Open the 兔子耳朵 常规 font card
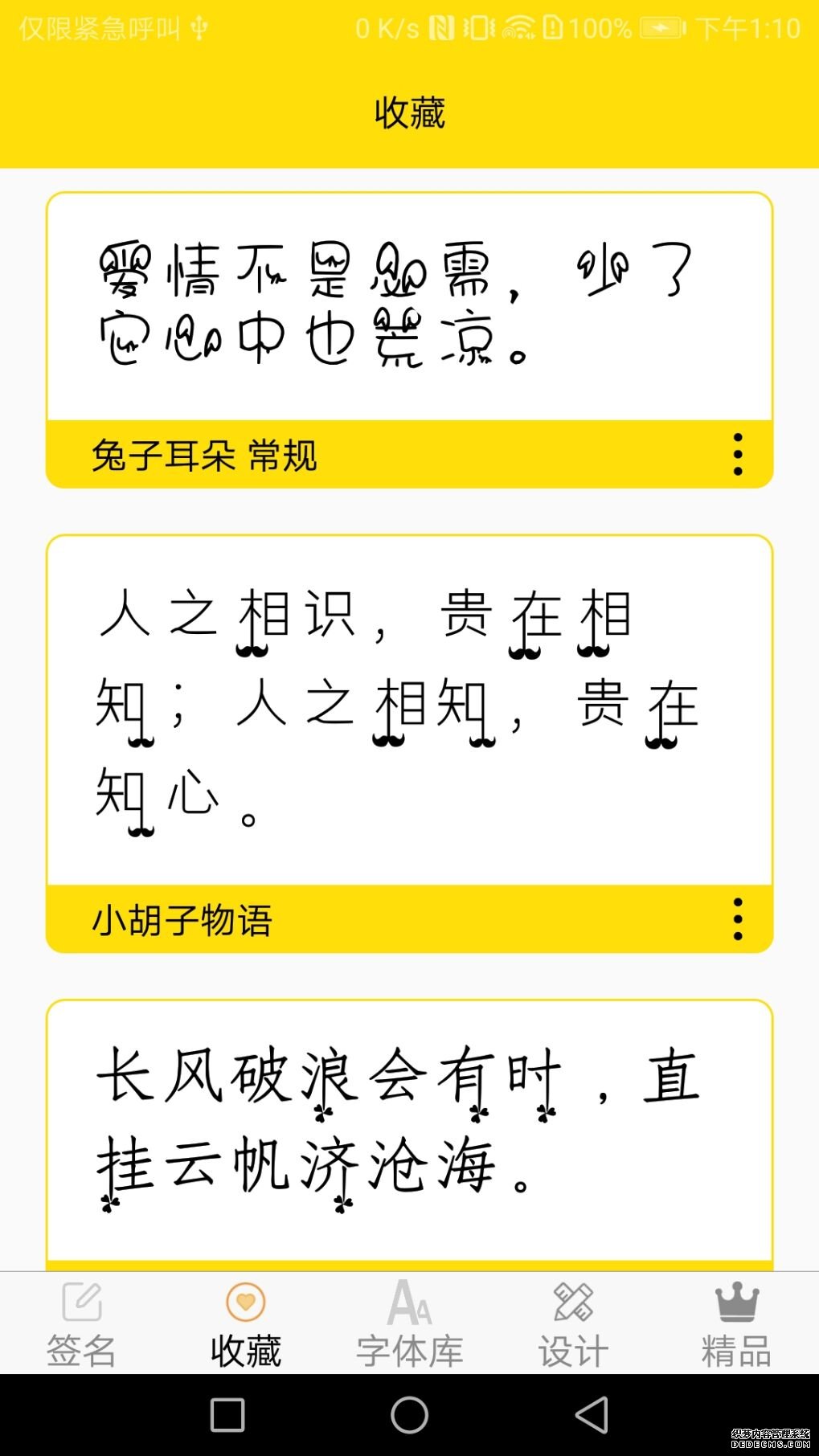819x1456 pixels. tap(409, 340)
